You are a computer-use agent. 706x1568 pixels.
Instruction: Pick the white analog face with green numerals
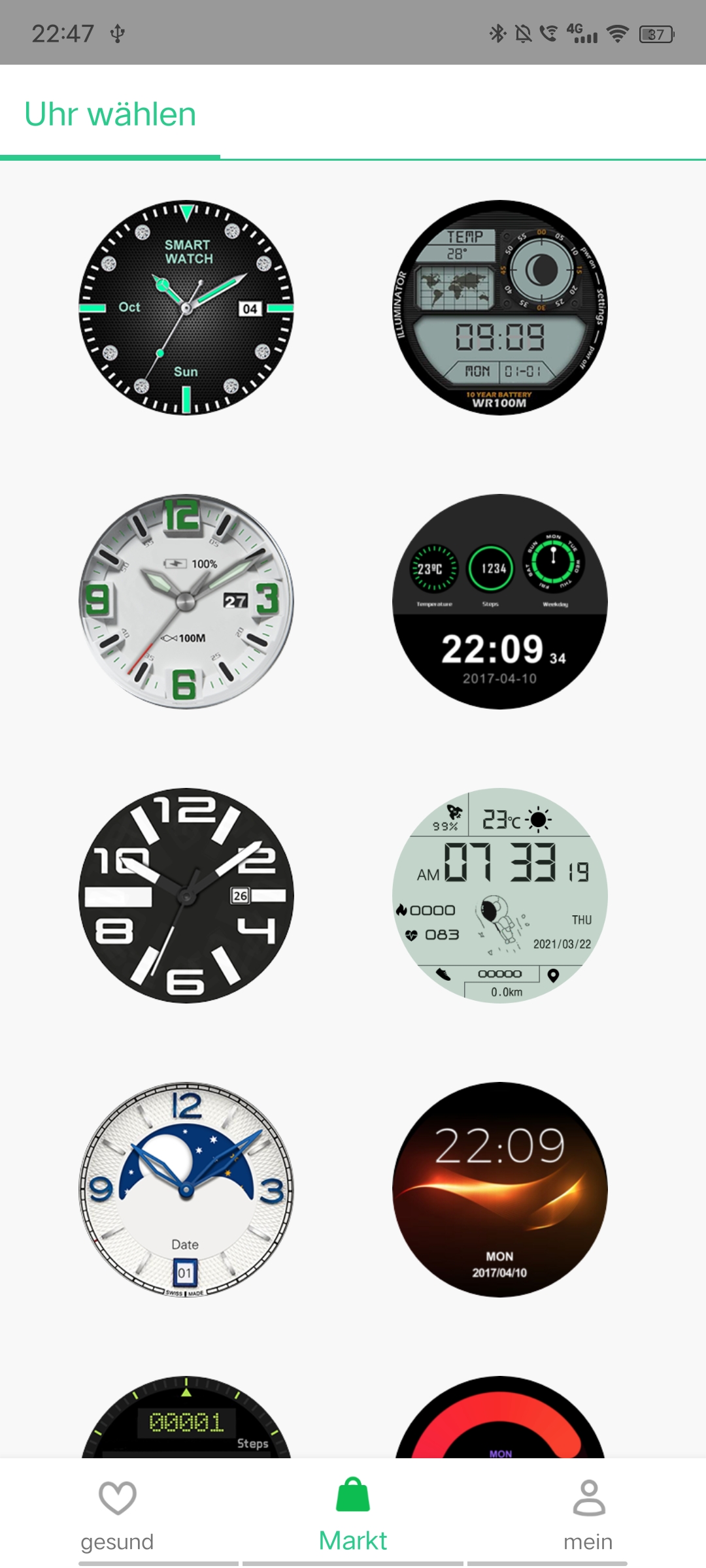click(x=186, y=601)
